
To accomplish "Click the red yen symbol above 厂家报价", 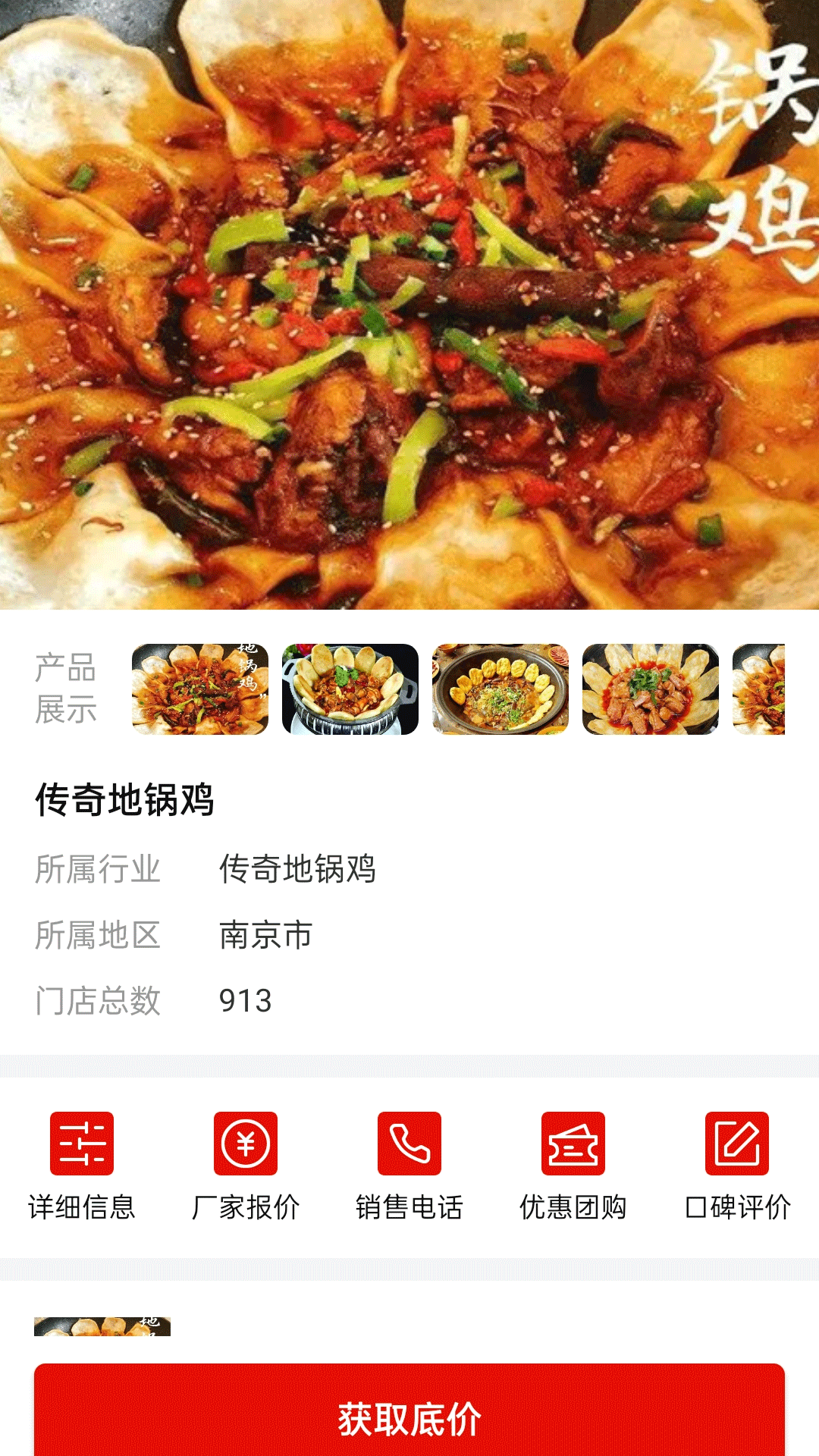I will point(246,1144).
